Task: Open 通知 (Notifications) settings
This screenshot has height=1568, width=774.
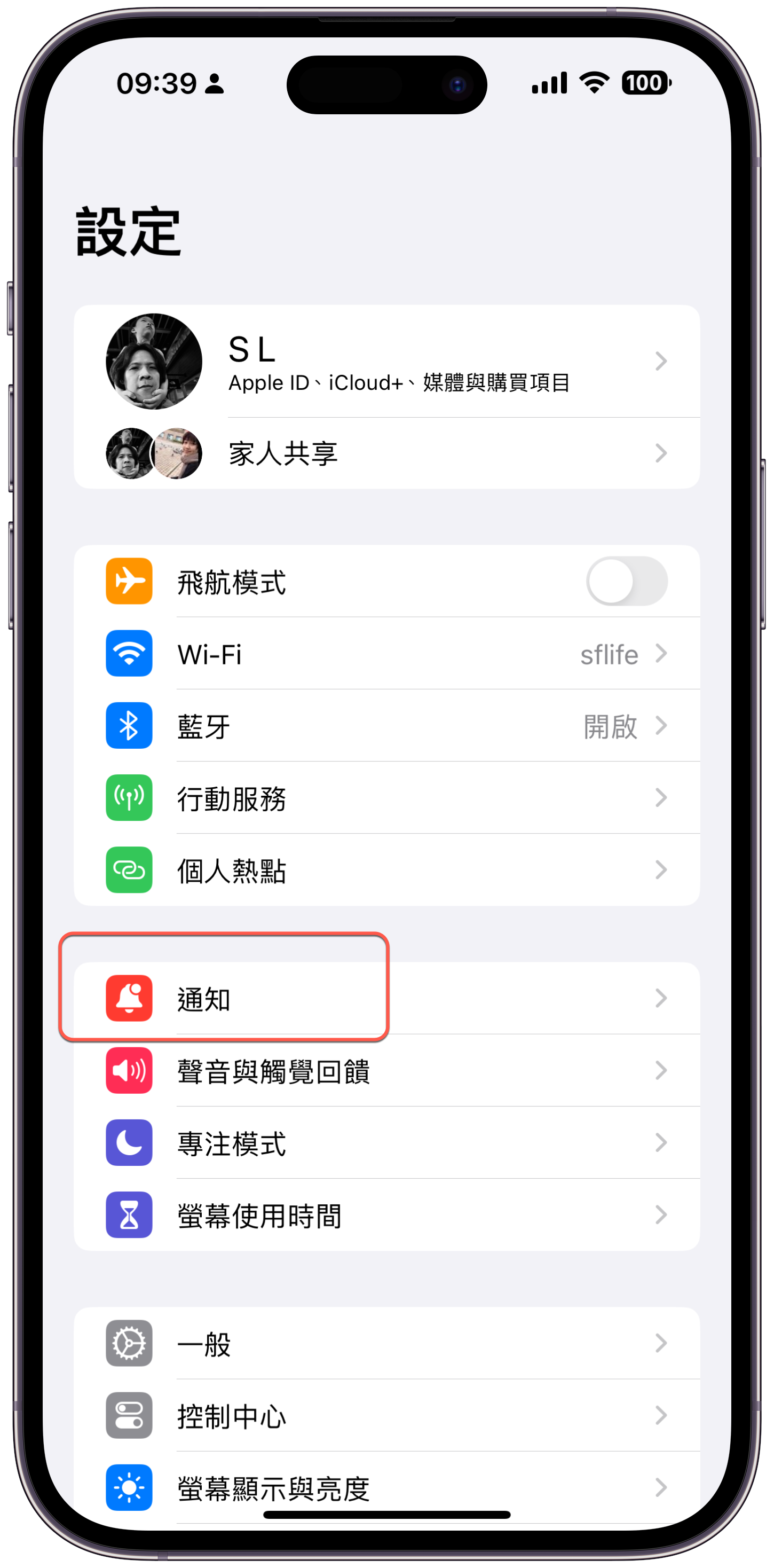Action: click(386, 999)
